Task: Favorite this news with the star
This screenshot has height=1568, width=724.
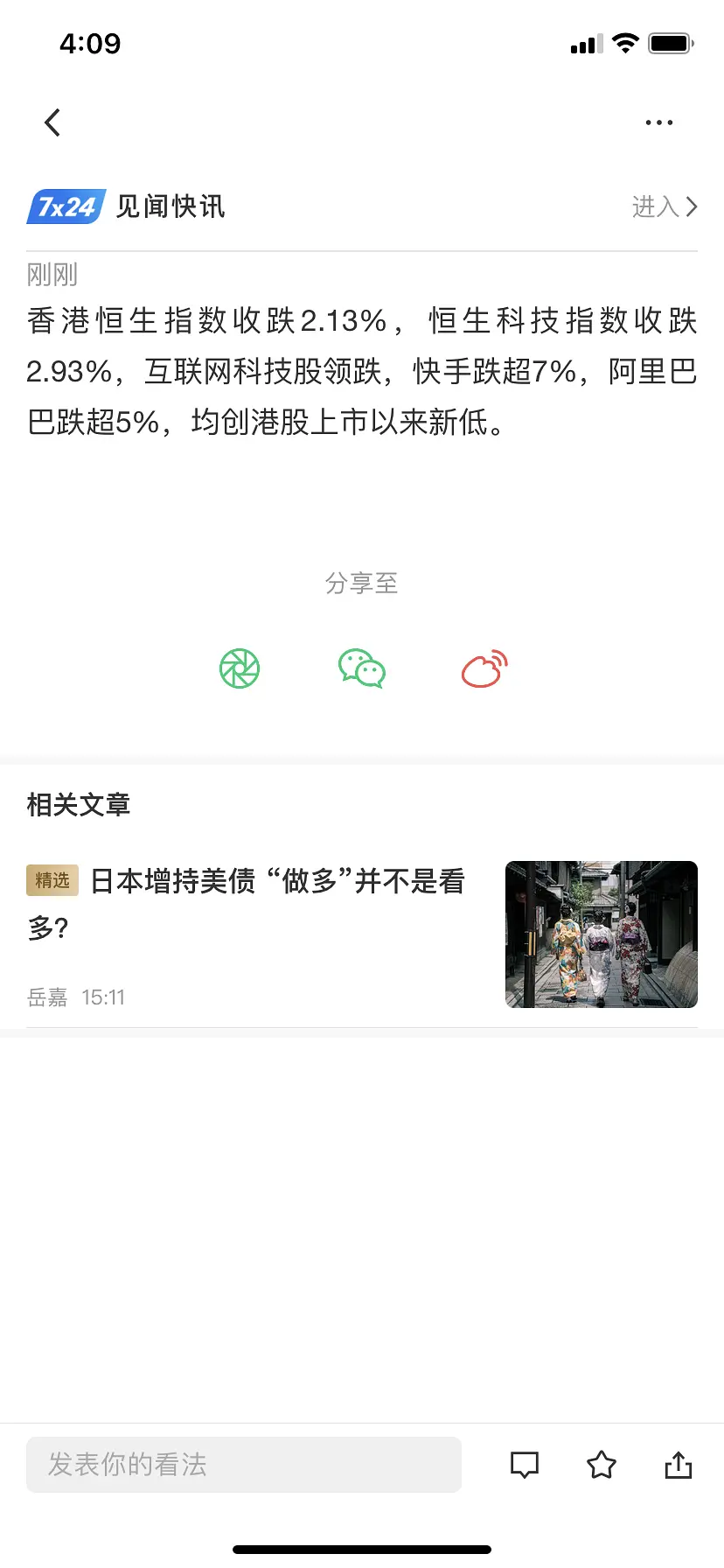Action: pyautogui.click(x=602, y=1465)
